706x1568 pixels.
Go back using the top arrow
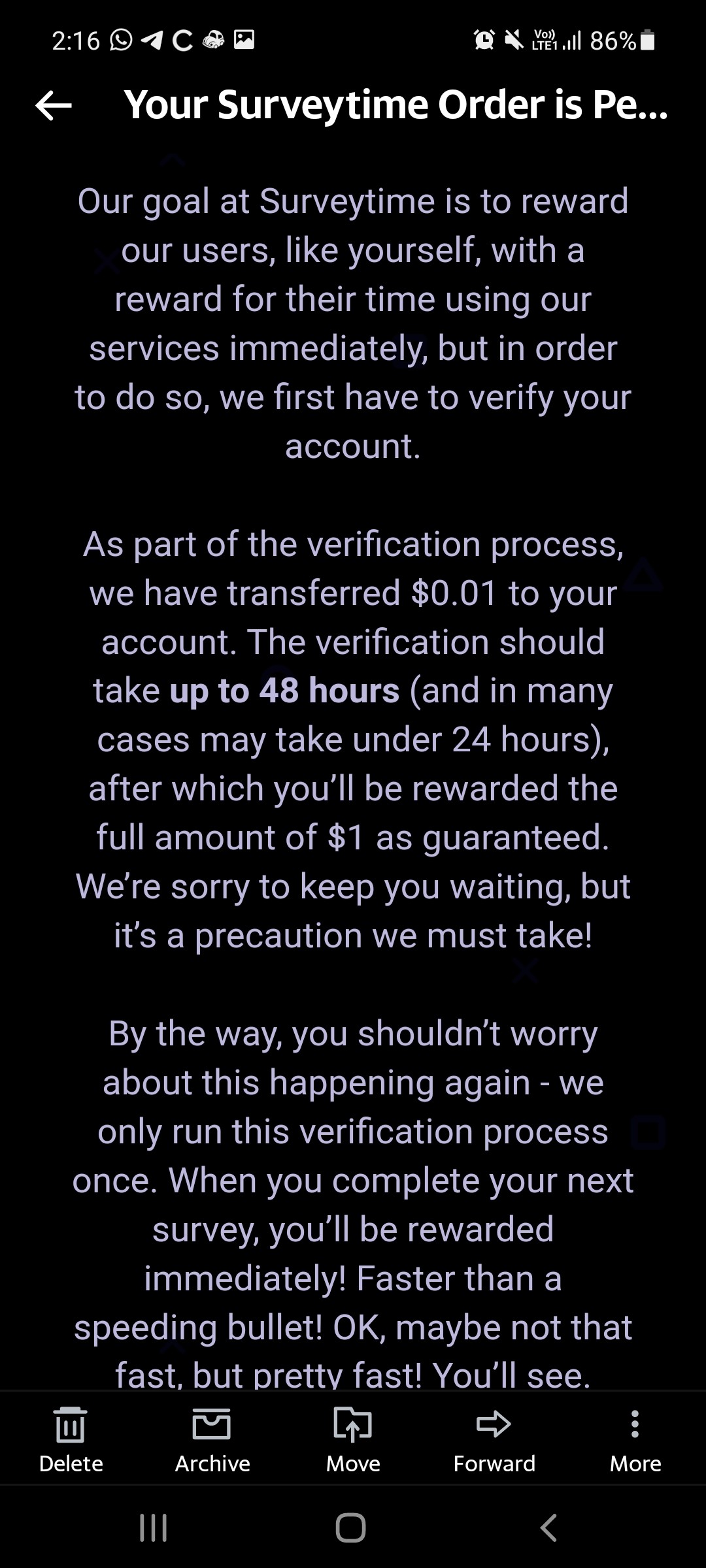(54, 105)
